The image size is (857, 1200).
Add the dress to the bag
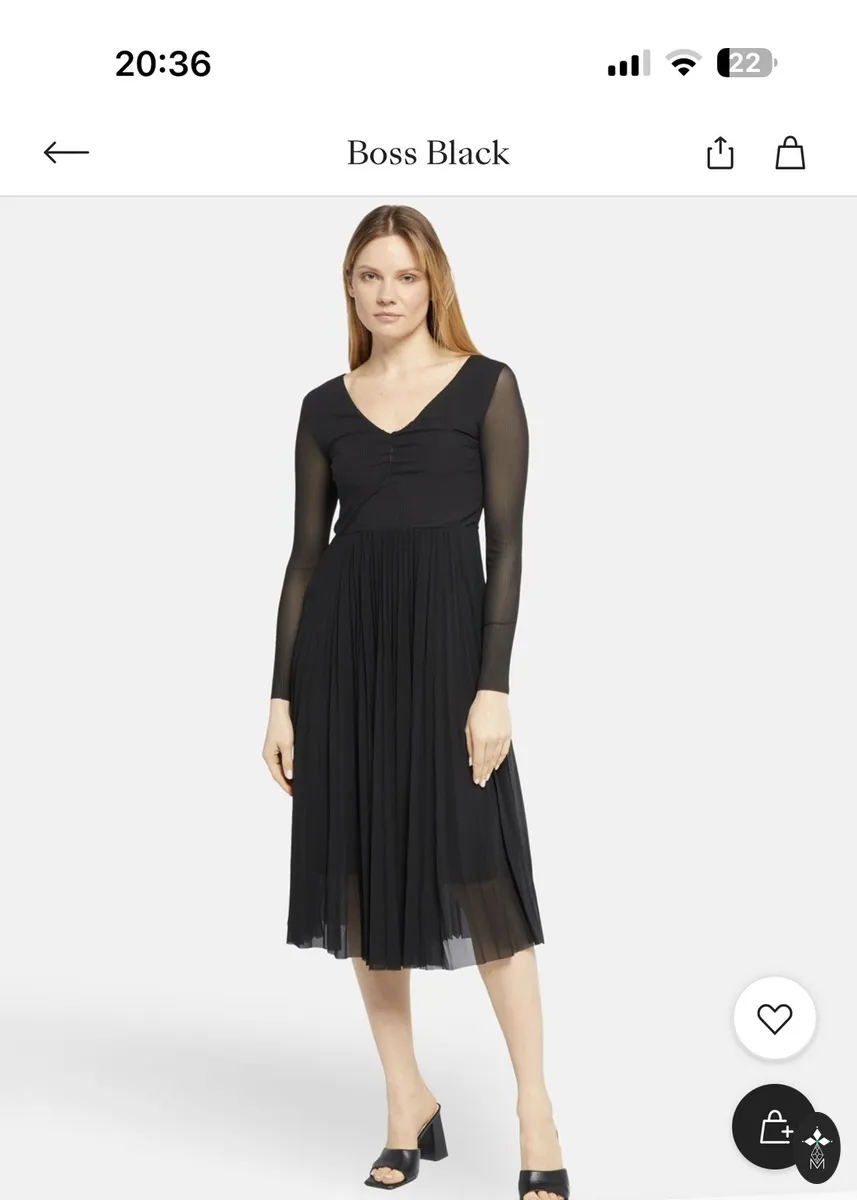[x=775, y=1128]
